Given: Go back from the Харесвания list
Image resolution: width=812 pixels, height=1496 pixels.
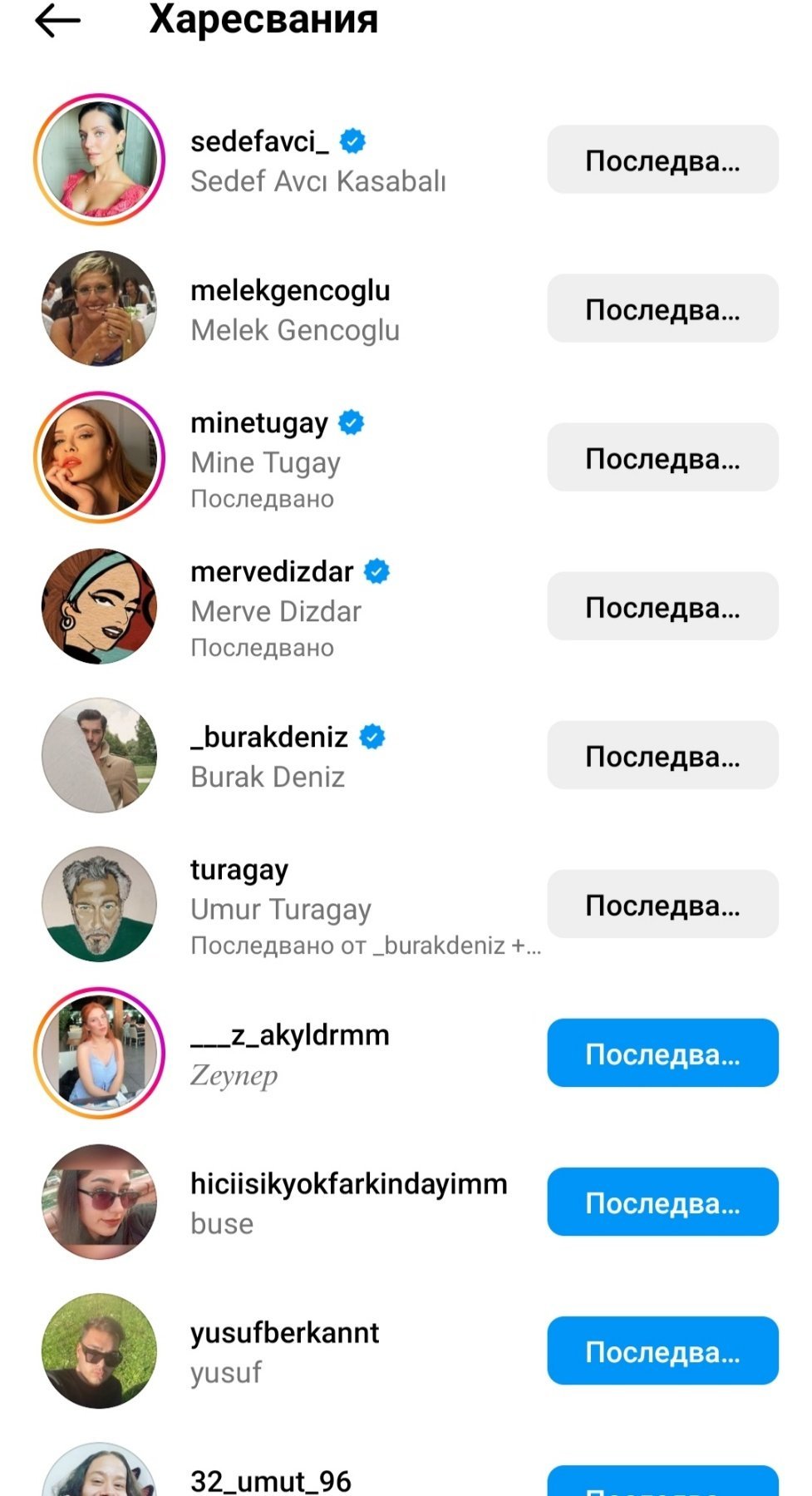Looking at the screenshot, I should (57, 21).
